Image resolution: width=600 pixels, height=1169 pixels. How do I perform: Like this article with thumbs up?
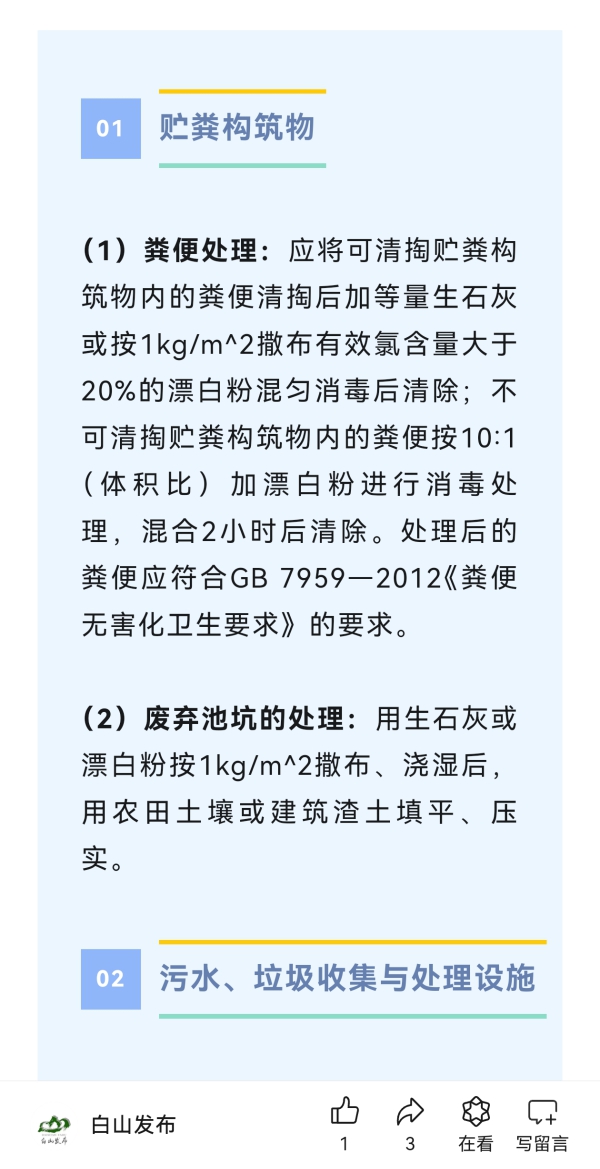tap(344, 1112)
